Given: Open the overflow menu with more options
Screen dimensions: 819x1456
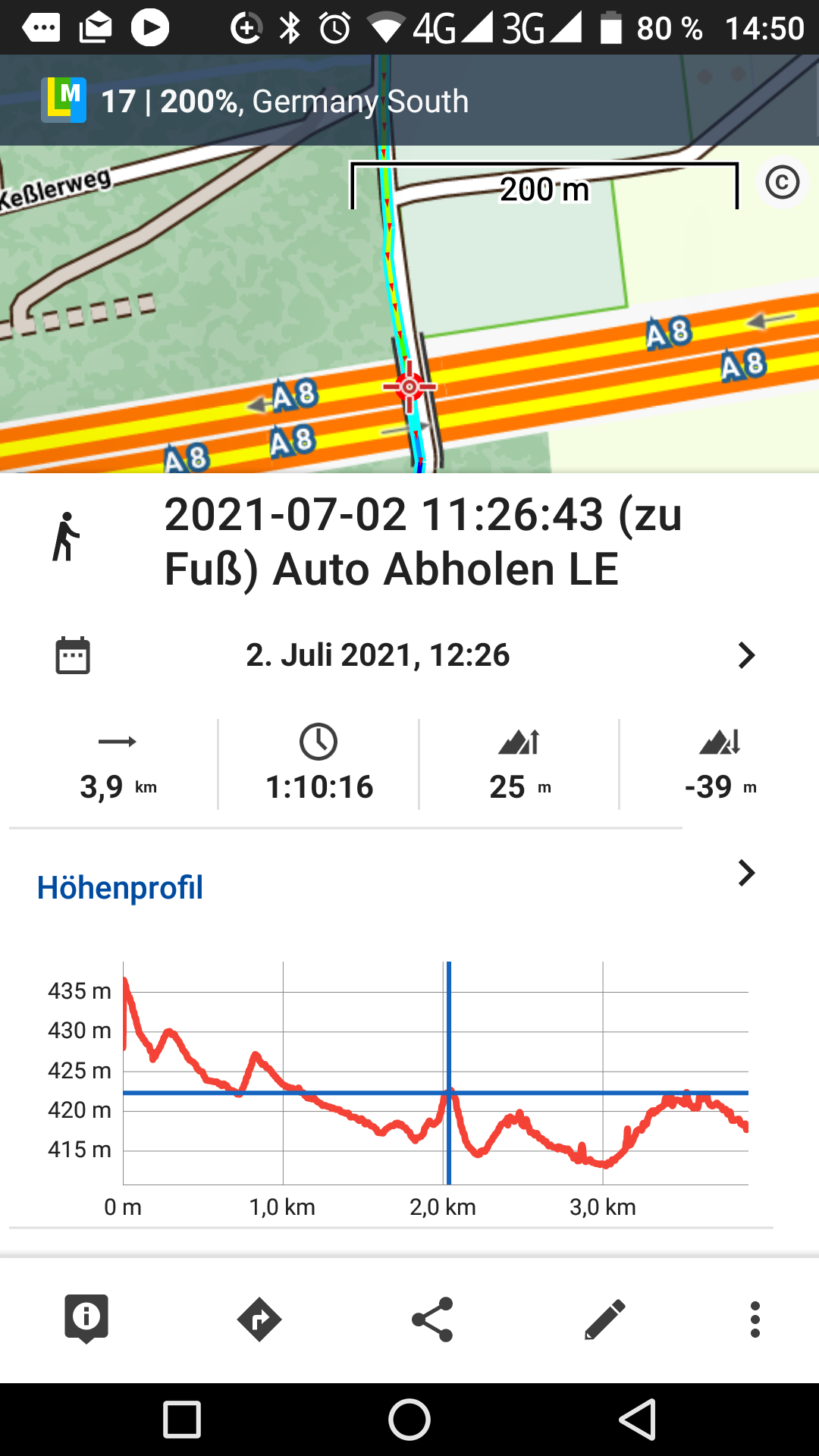Looking at the screenshot, I should click(755, 1319).
